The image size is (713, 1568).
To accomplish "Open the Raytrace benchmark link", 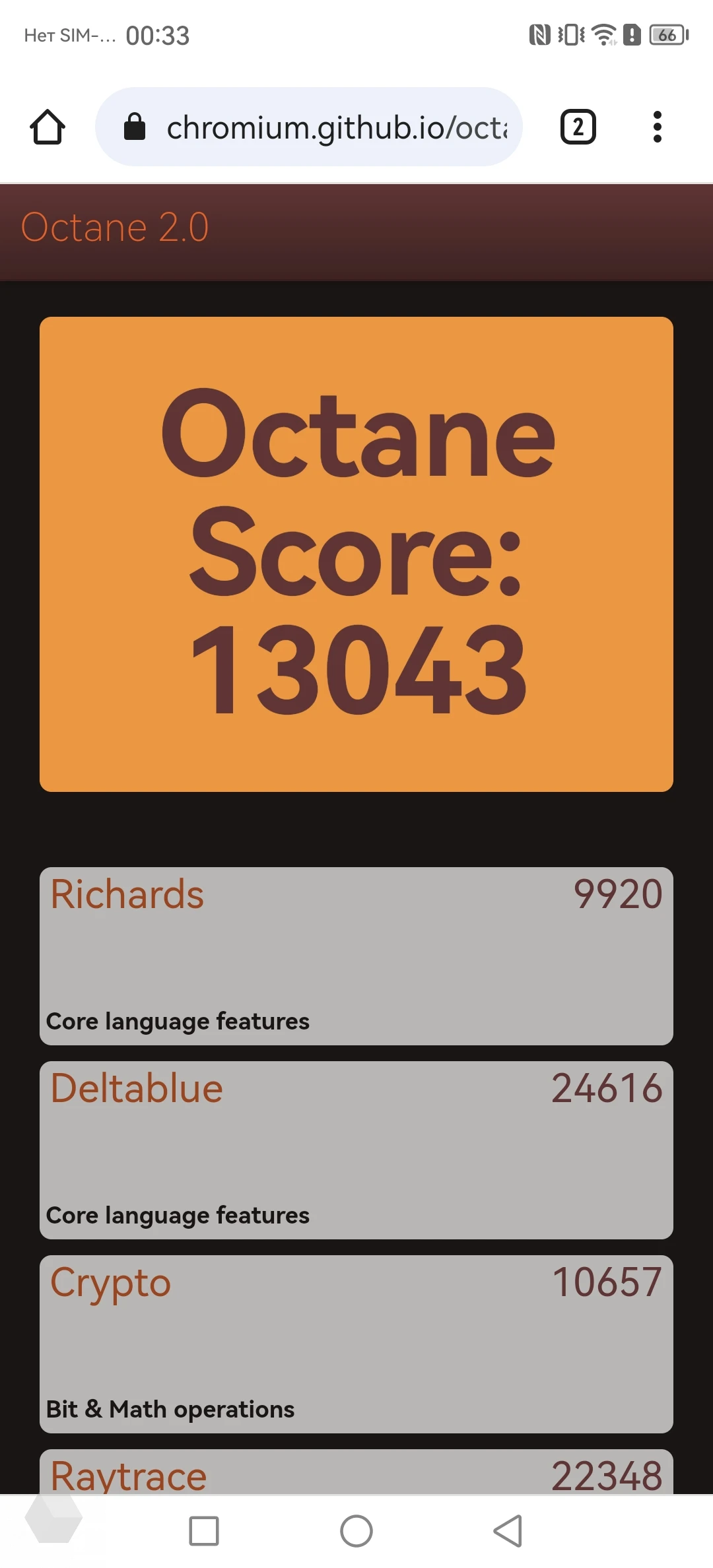I will pos(129,1476).
